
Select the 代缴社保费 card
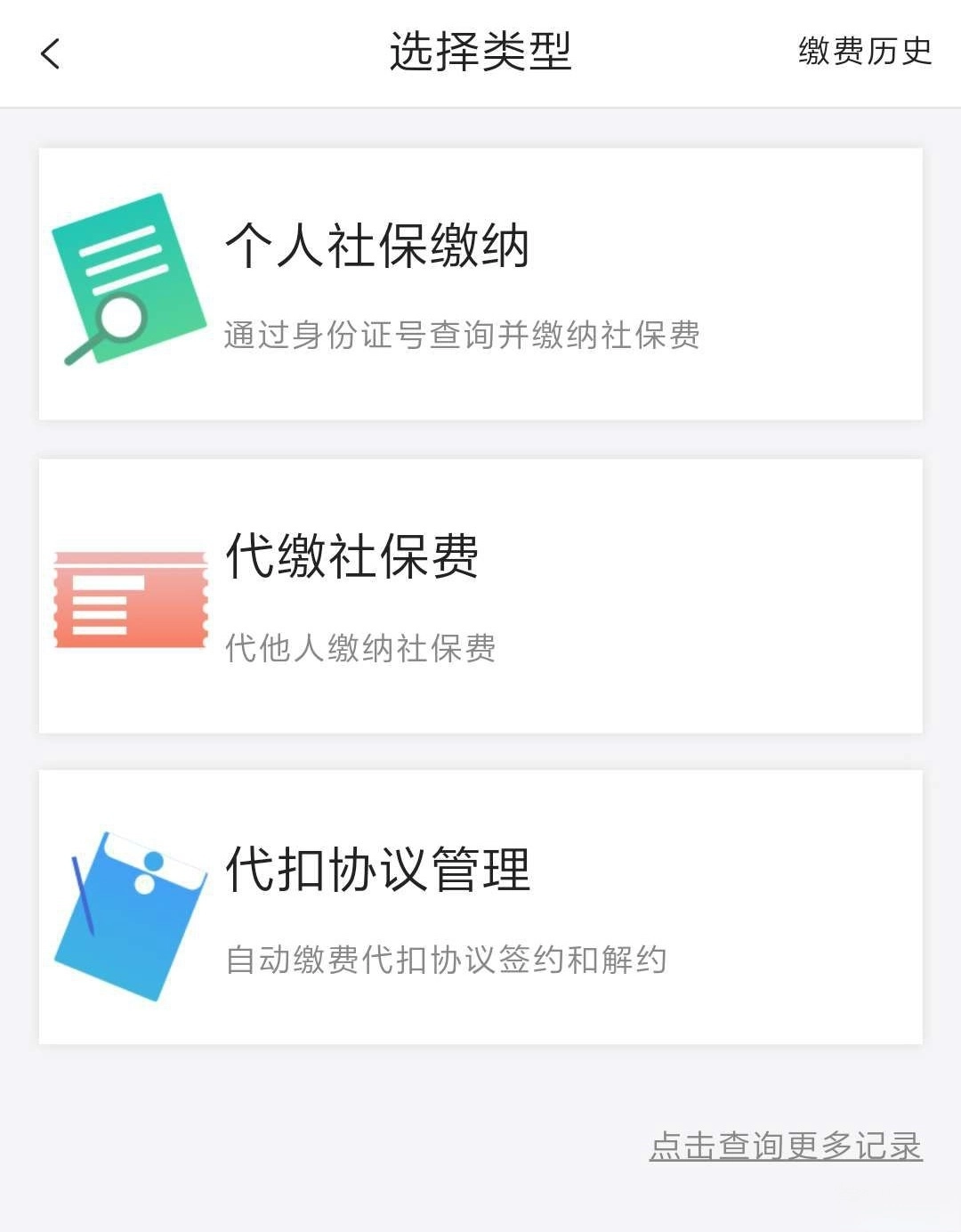480,596
